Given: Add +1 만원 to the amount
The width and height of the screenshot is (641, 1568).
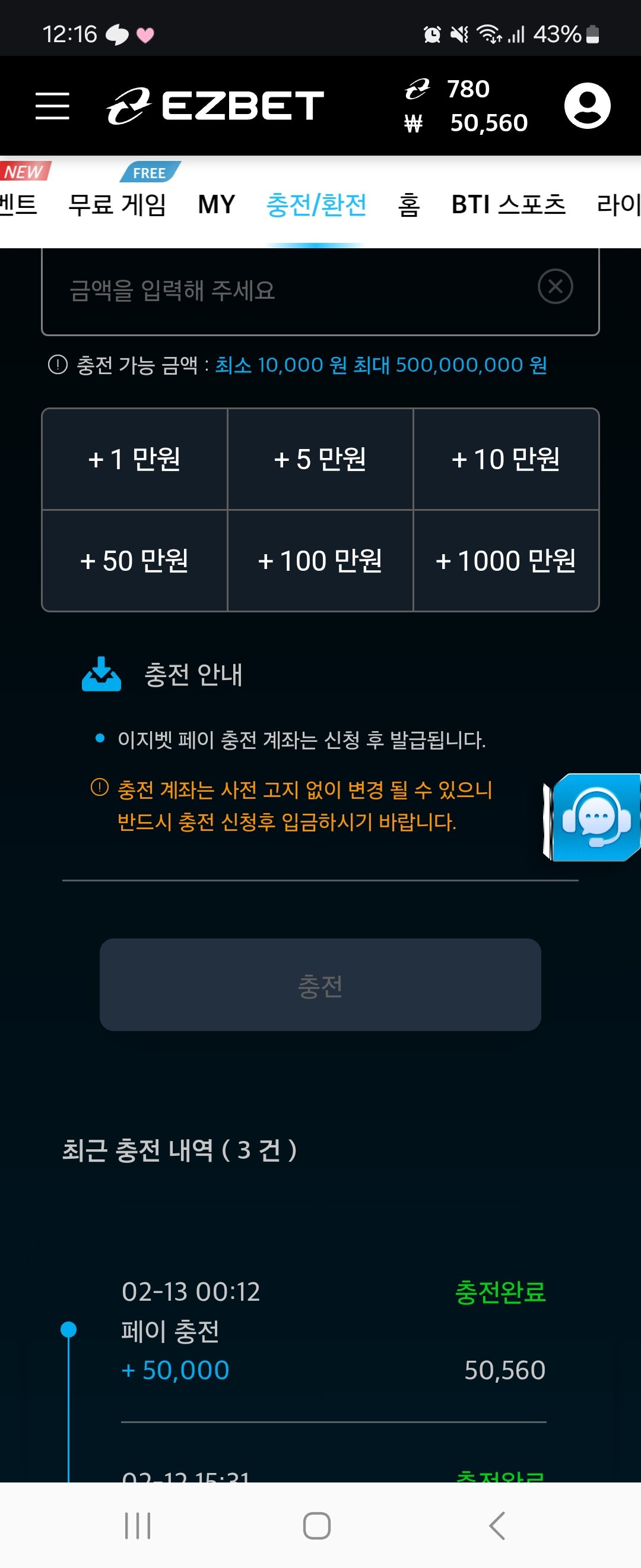Looking at the screenshot, I should click(134, 459).
